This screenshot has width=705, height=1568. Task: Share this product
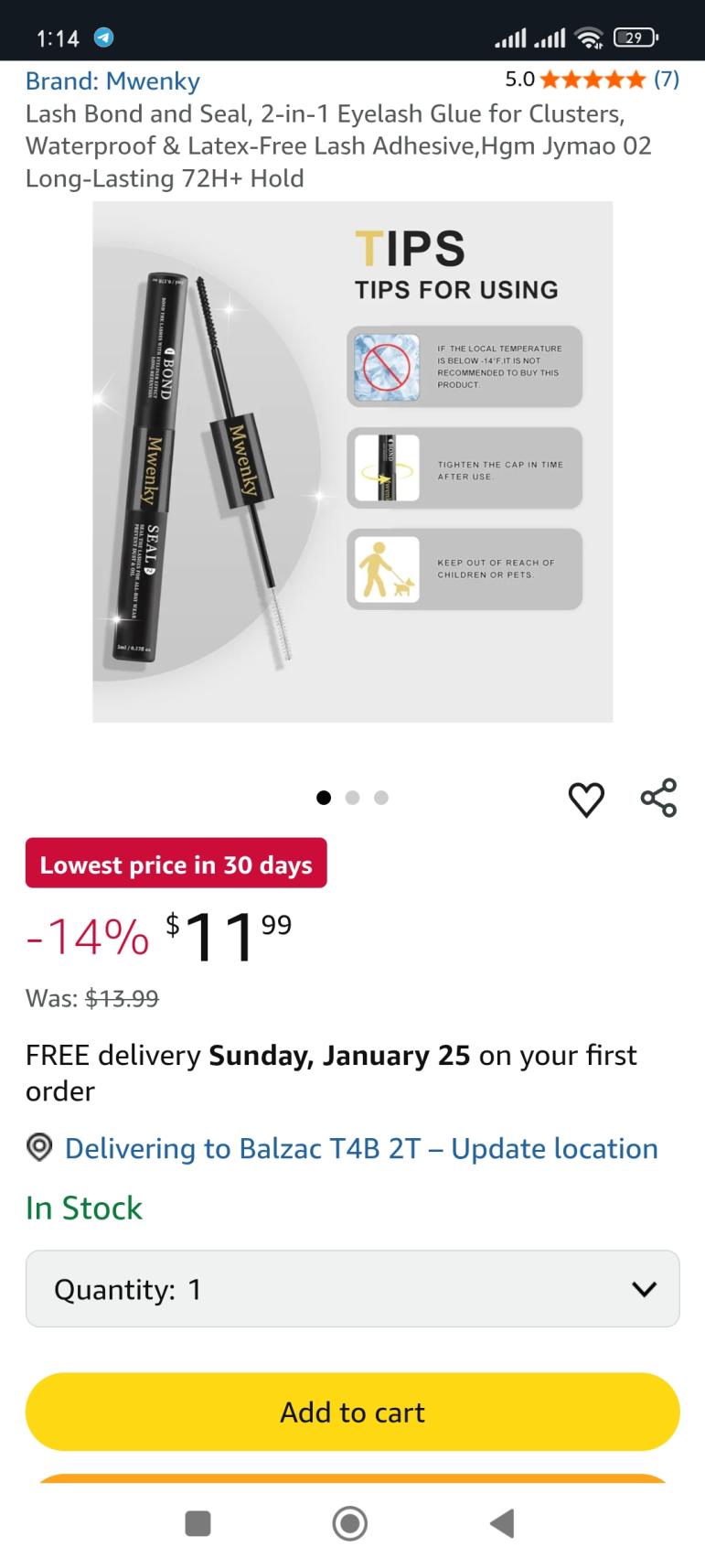tap(658, 798)
